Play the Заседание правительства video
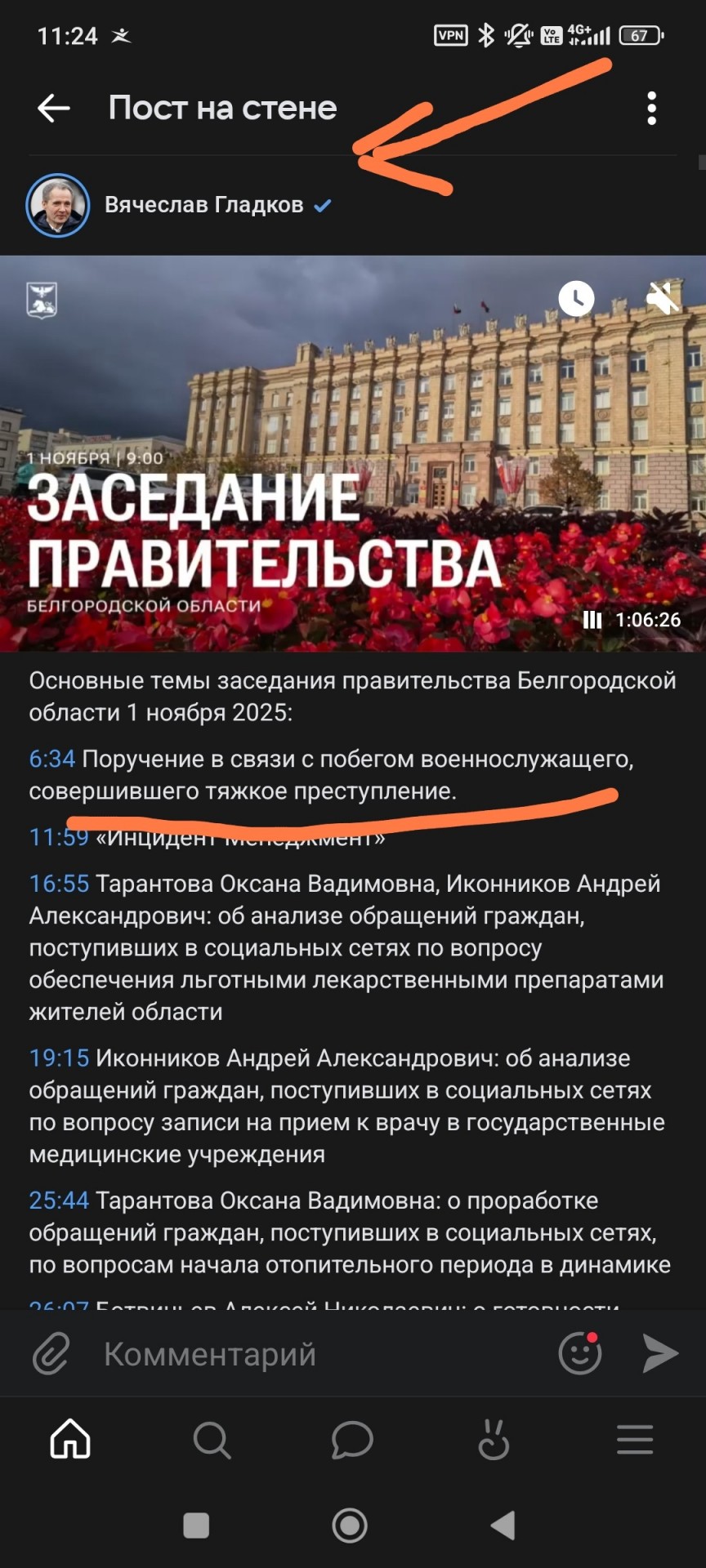Screen dimensions: 706x1568 pyautogui.click(x=353, y=453)
